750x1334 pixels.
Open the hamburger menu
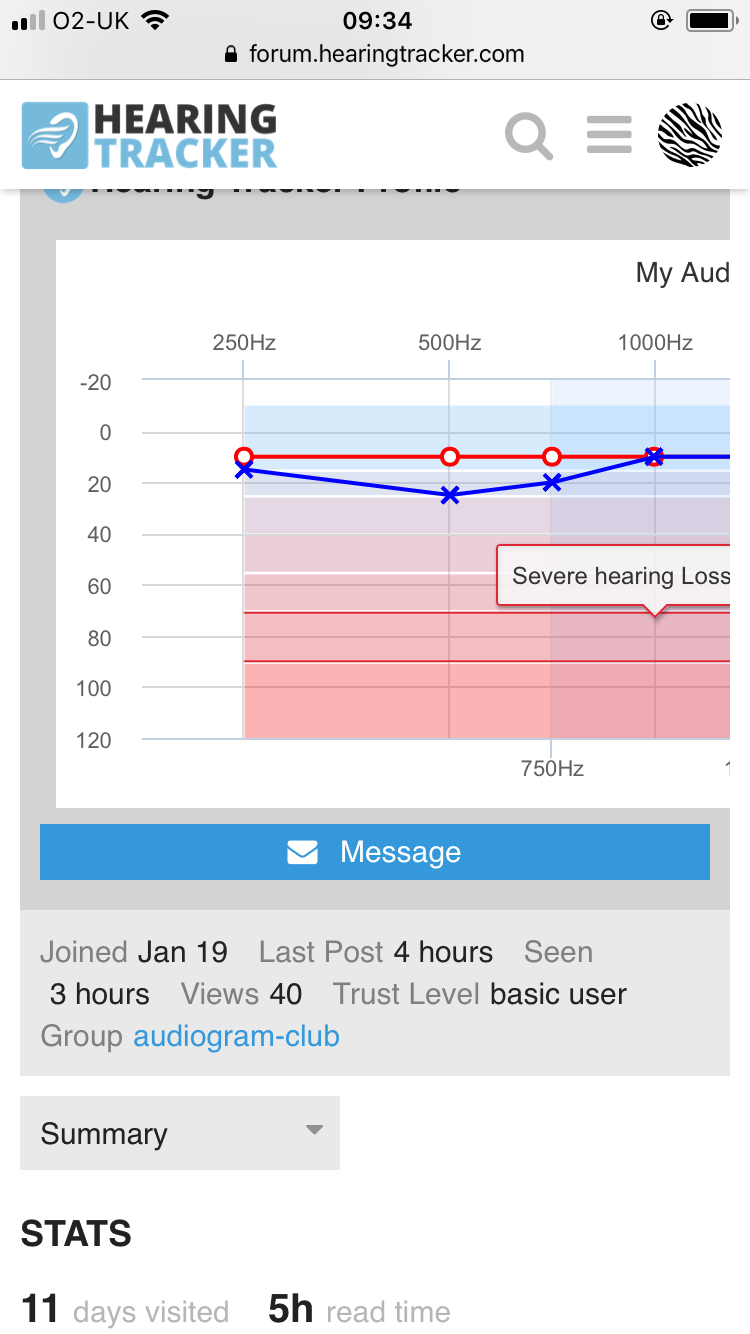(x=609, y=135)
